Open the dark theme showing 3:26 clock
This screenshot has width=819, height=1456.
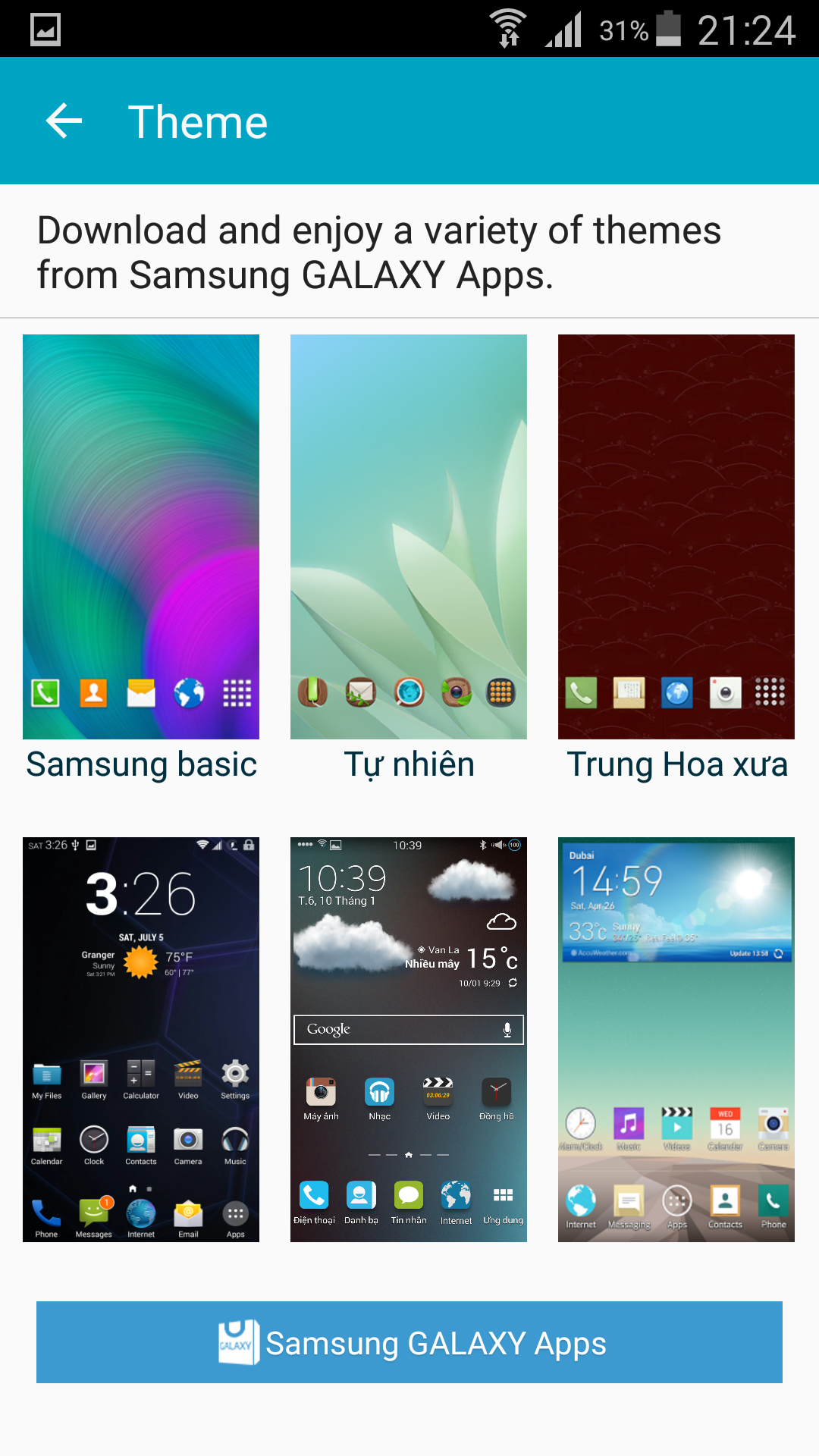141,1040
